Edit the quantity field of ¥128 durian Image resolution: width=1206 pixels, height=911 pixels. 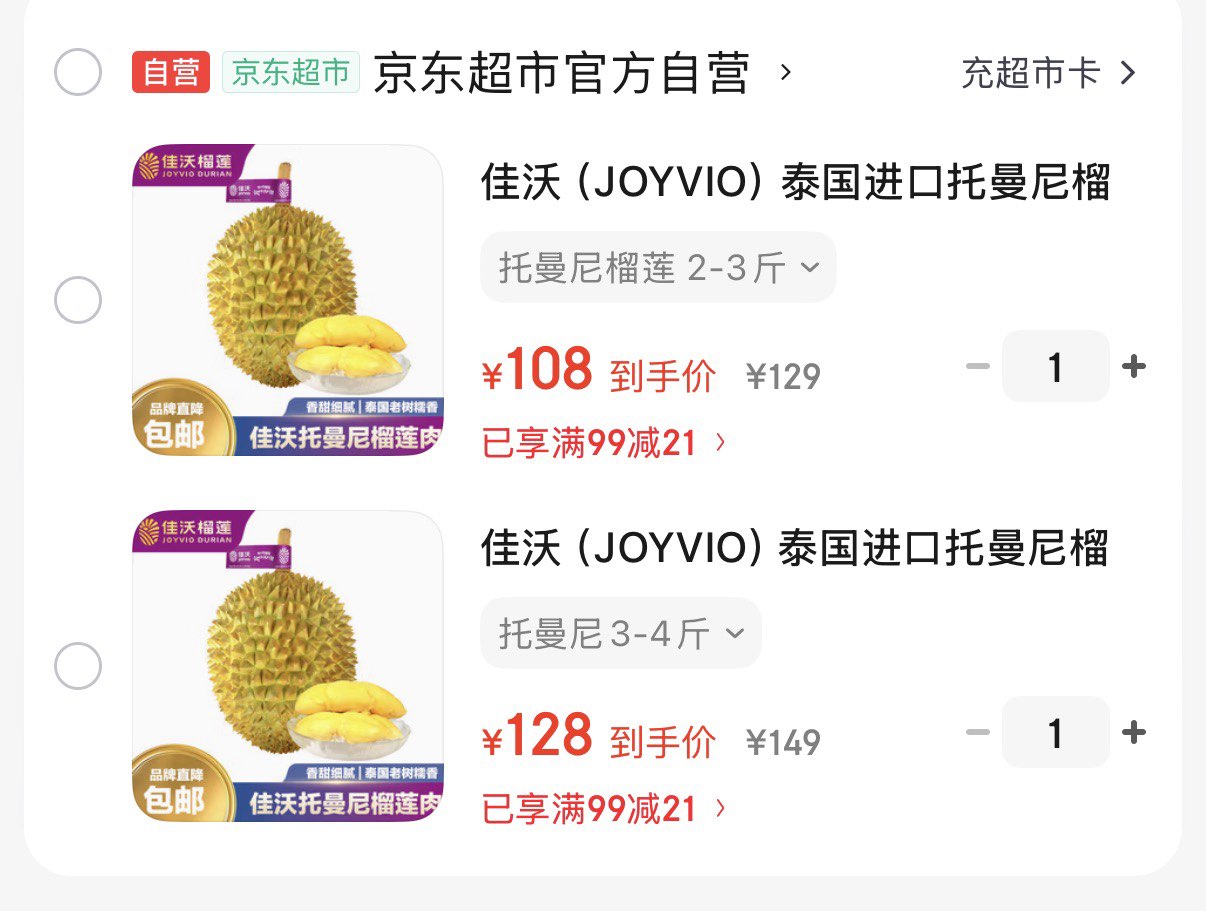(x=1055, y=733)
